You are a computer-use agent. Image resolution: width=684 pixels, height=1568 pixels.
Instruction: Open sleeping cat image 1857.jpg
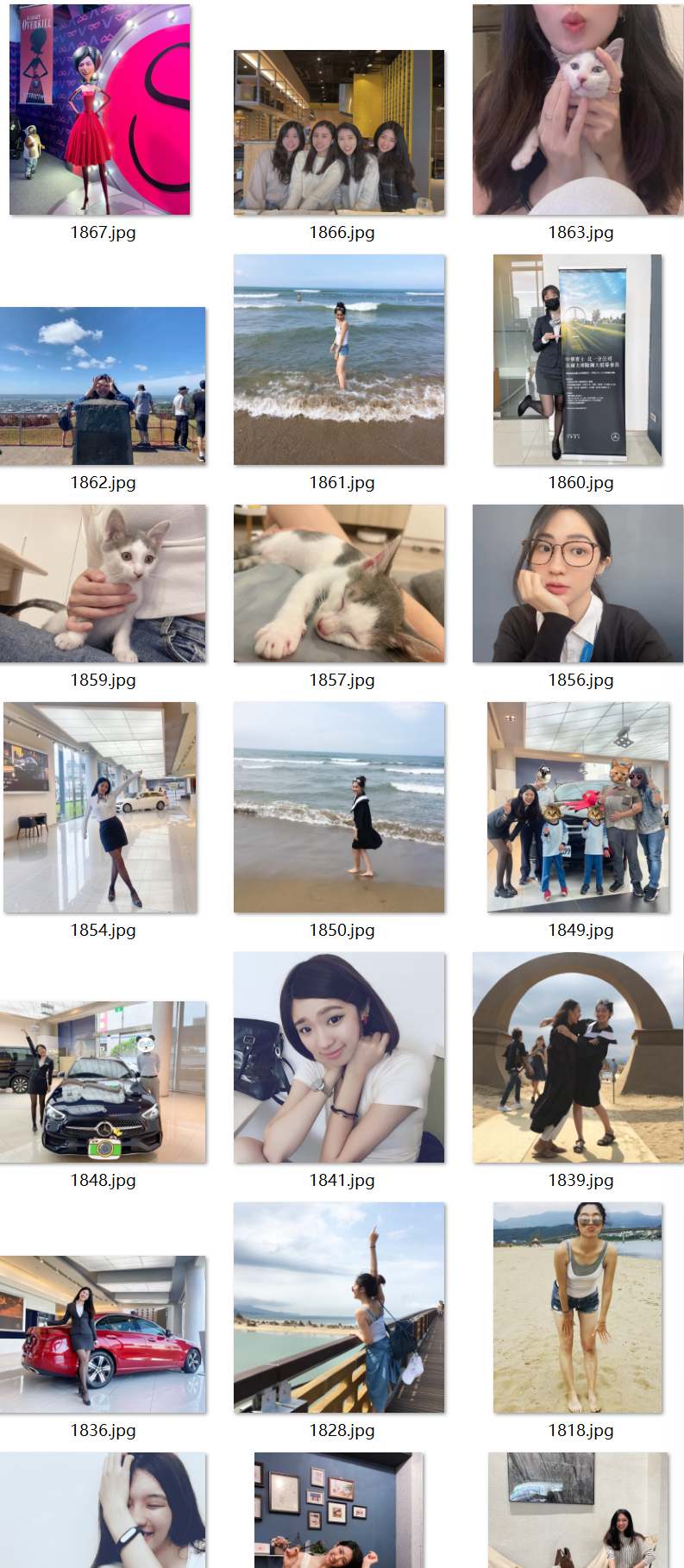[339, 584]
